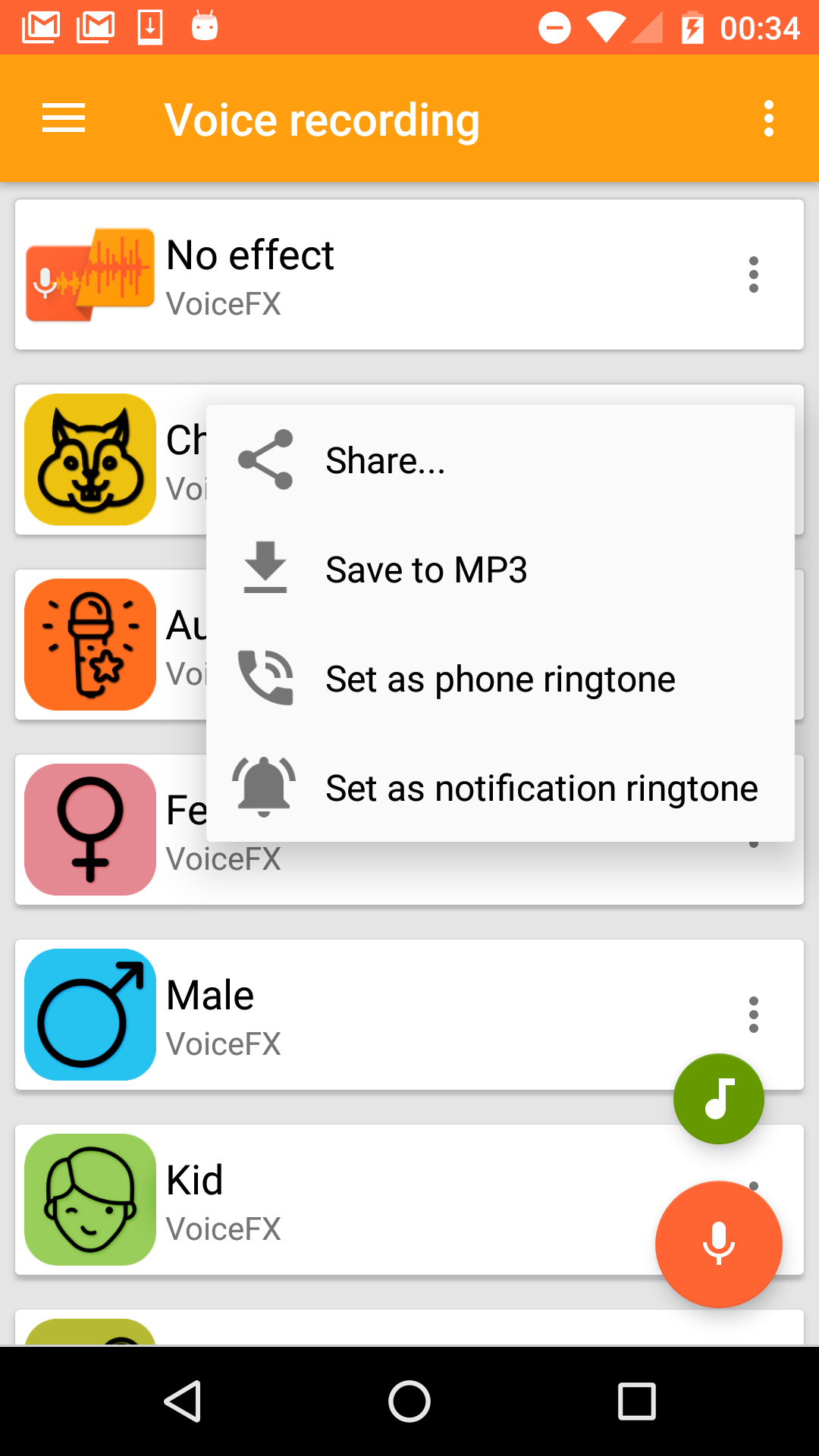Open options menu for the Male effect
This screenshot has width=819, height=1456.
pyautogui.click(x=753, y=1014)
